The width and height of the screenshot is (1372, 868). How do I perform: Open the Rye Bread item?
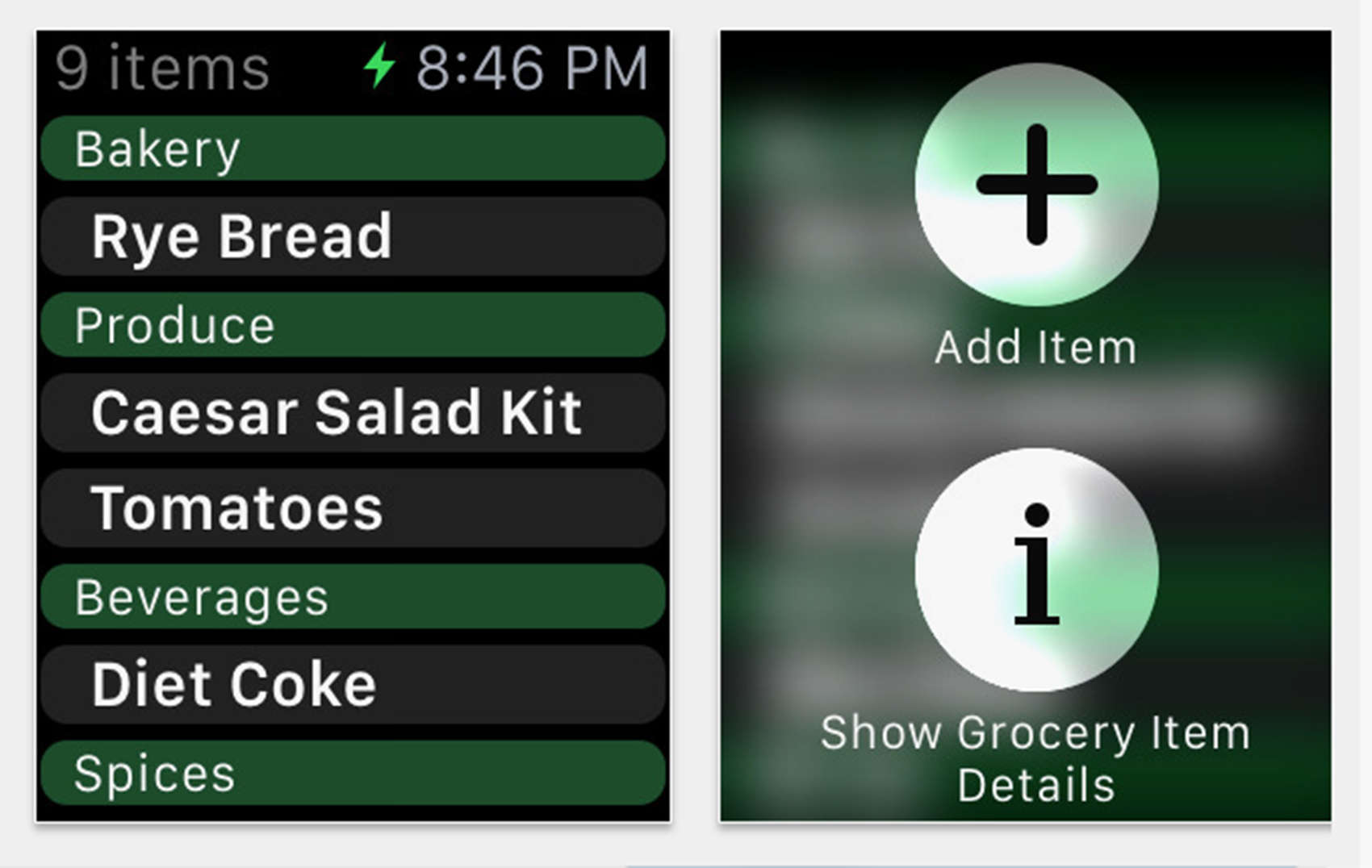pos(353,237)
